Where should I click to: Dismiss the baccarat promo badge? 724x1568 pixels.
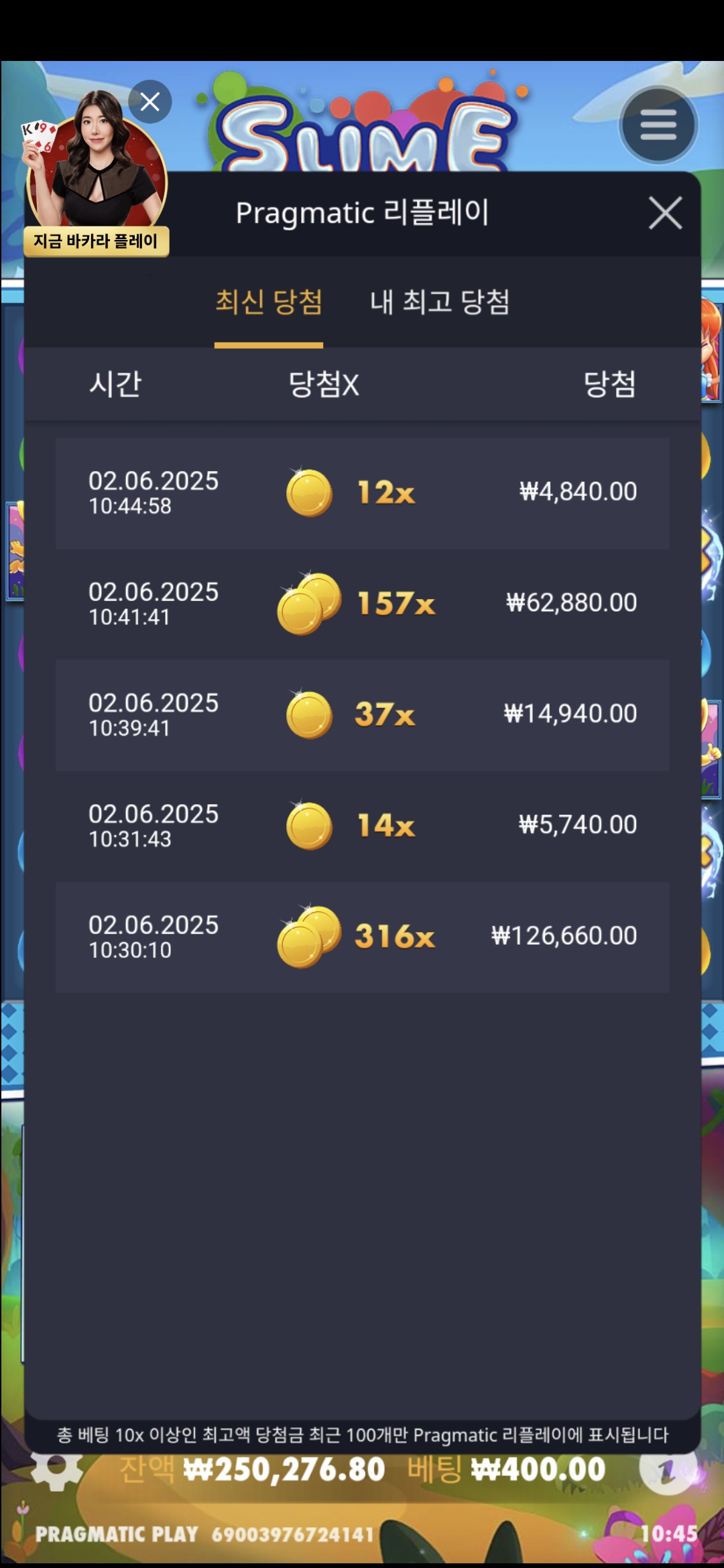click(150, 102)
